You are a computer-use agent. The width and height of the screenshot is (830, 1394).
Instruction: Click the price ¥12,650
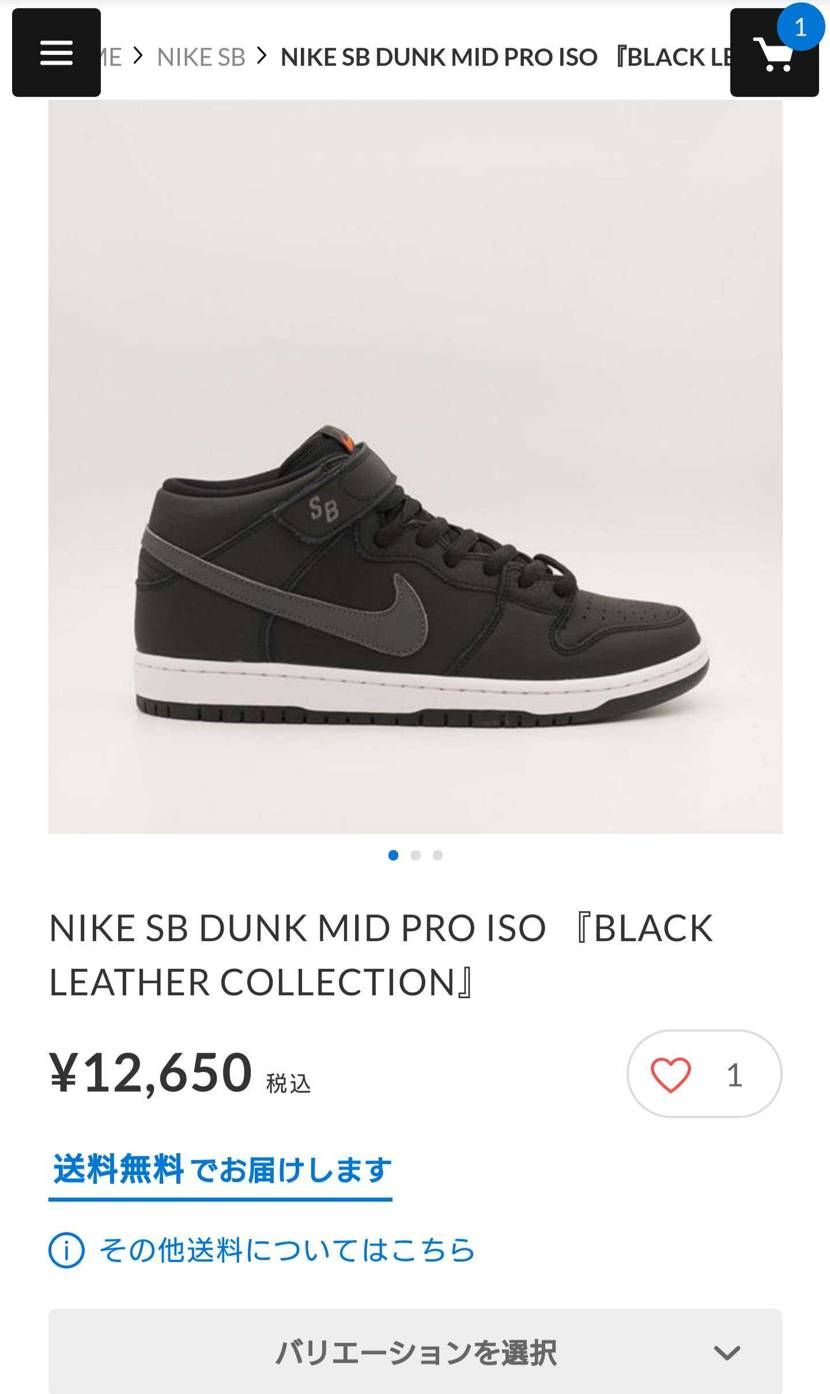150,1071
